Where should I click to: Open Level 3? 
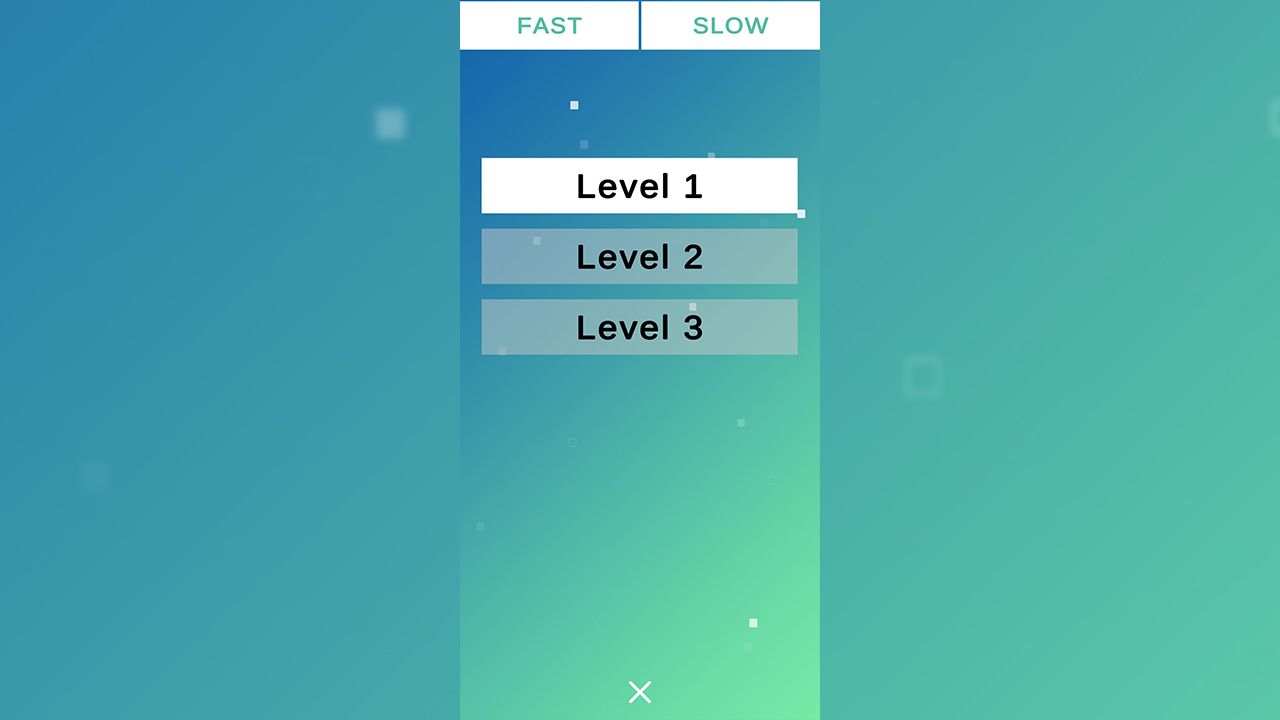pyautogui.click(x=639, y=327)
